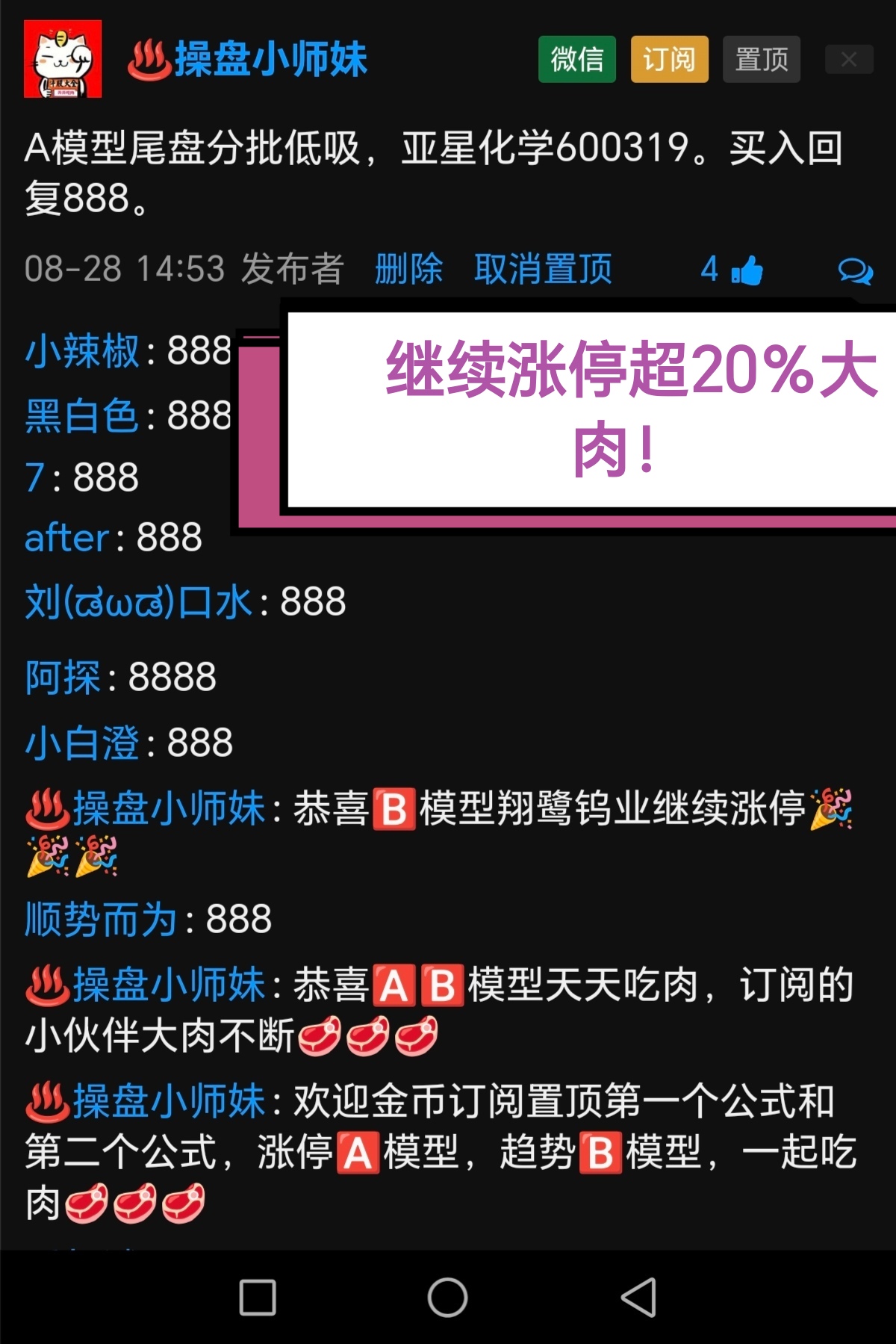The width and height of the screenshot is (896, 1344).
Task: Close the panel with the X button
Action: (848, 60)
